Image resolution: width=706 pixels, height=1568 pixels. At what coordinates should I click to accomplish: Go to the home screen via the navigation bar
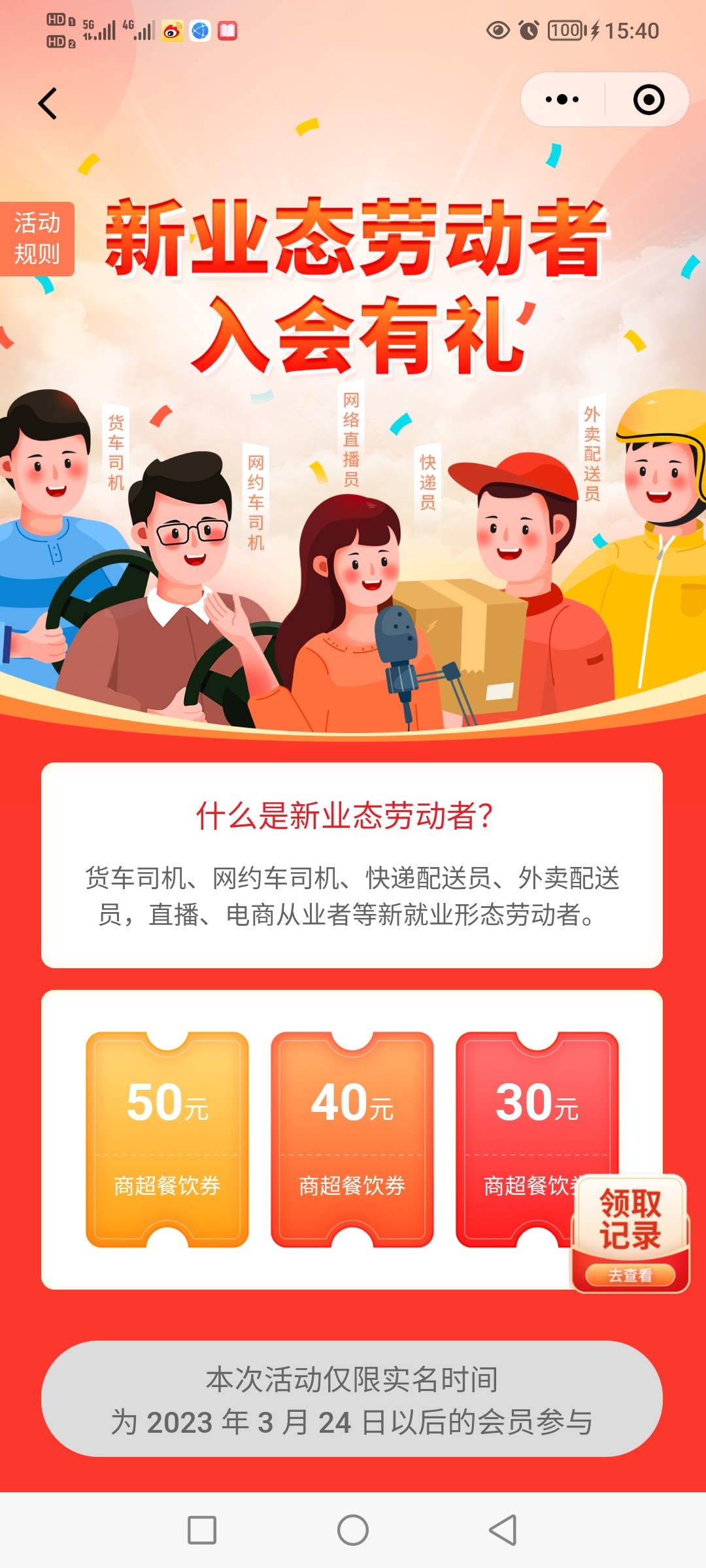click(353, 1530)
